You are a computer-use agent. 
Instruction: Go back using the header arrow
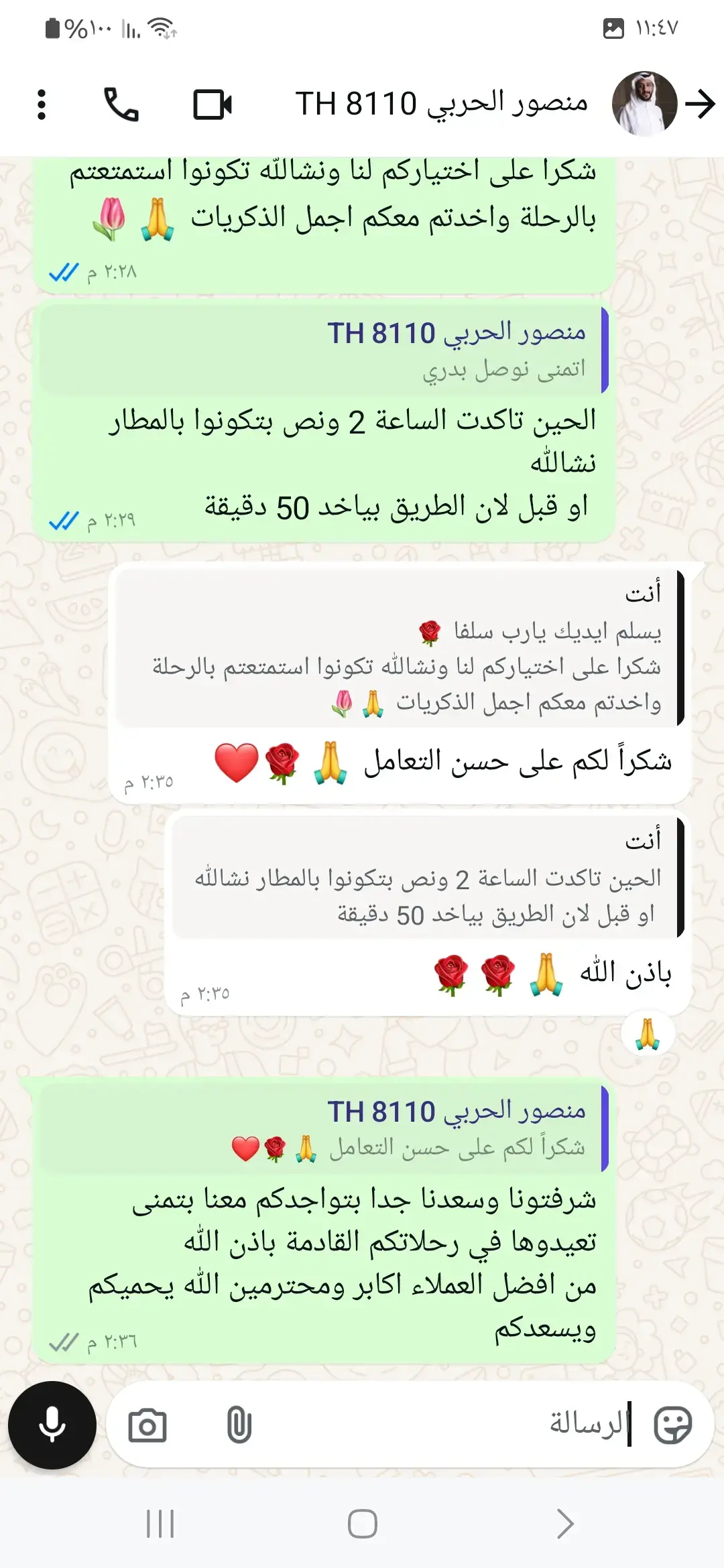point(701,105)
